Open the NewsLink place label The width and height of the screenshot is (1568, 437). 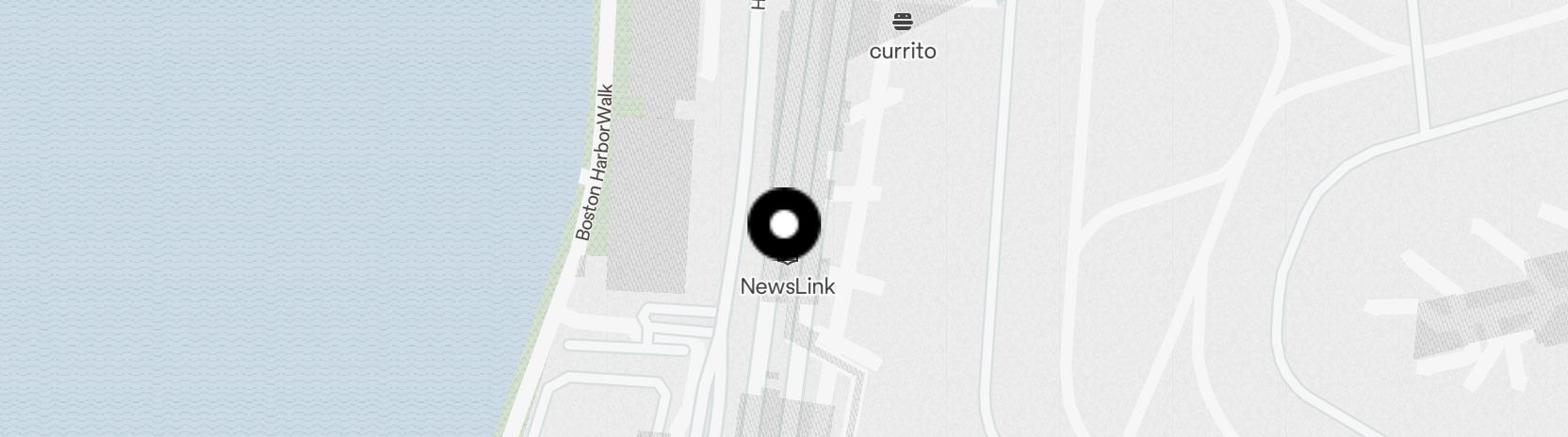tap(788, 286)
